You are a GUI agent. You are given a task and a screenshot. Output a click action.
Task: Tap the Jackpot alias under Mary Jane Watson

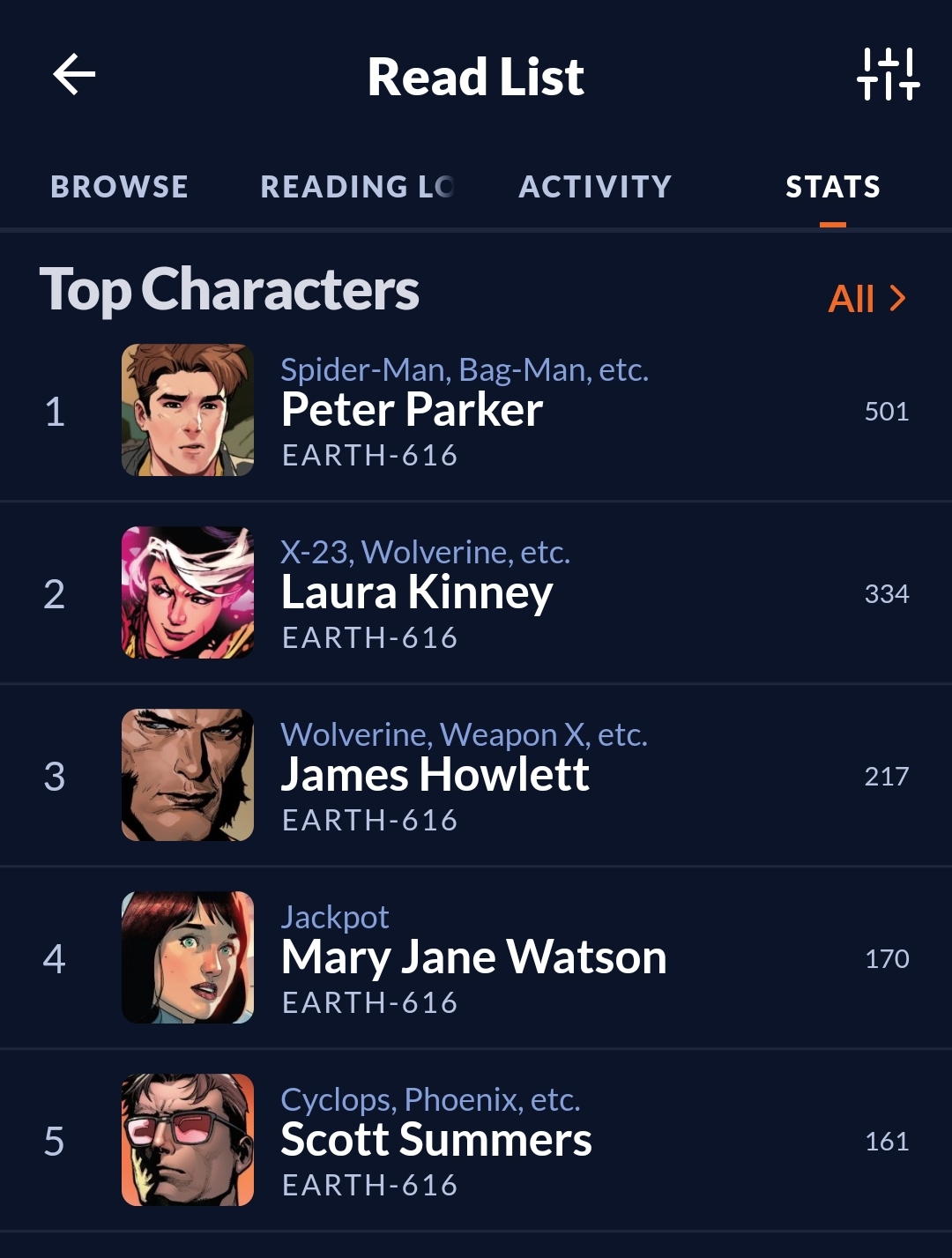point(333,916)
